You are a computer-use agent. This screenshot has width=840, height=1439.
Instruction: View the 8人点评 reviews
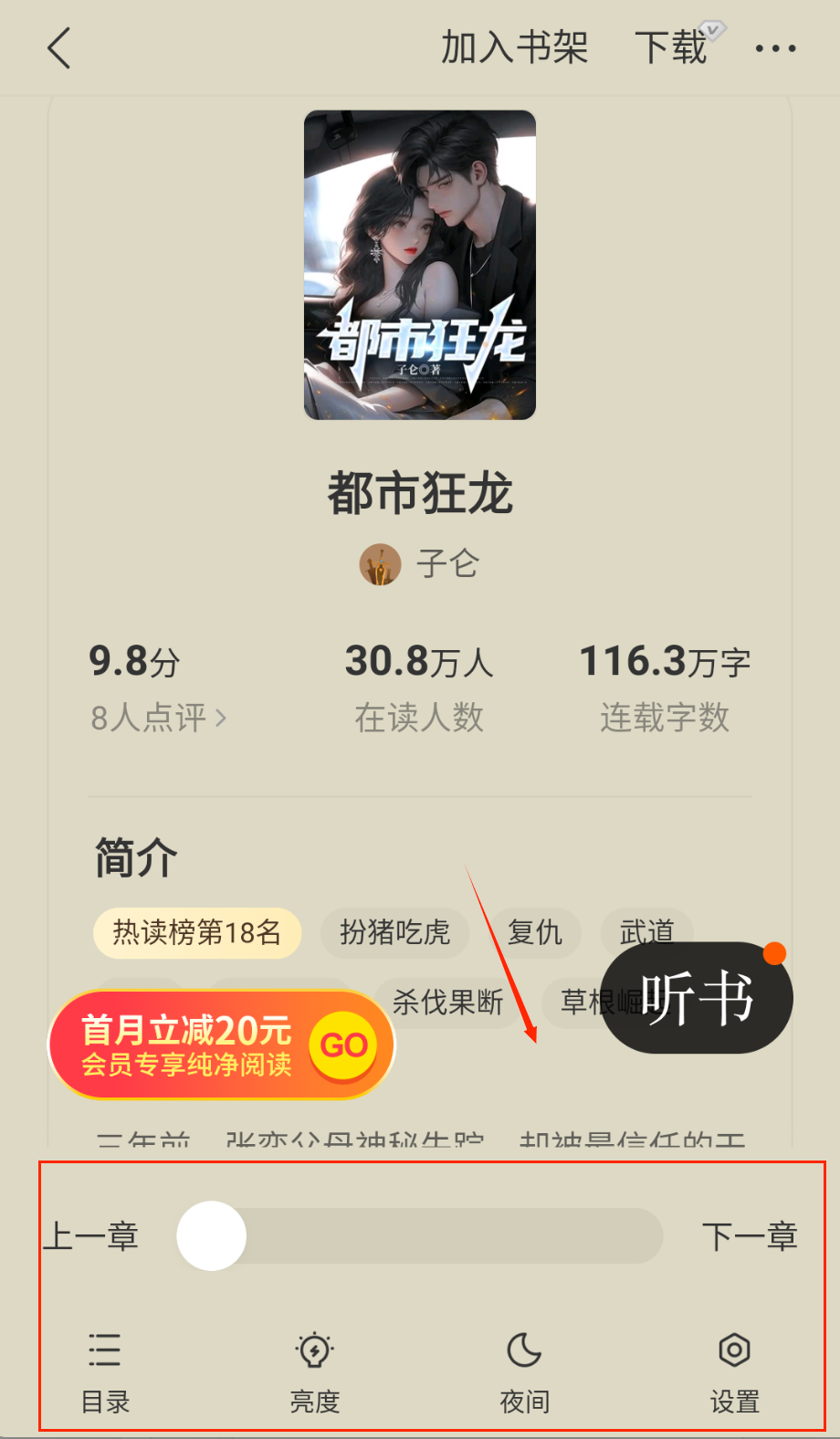point(157,718)
